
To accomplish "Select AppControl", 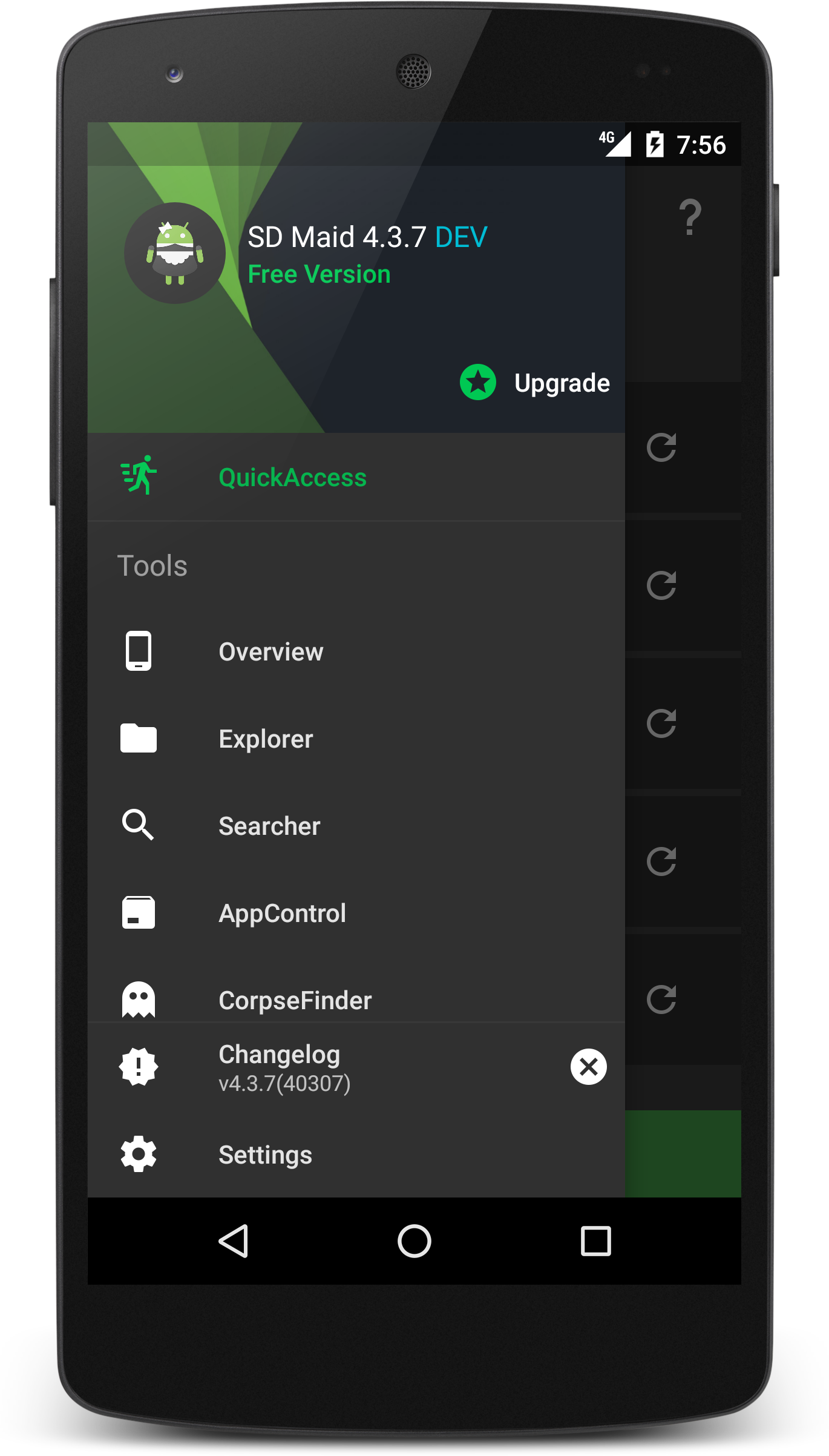I will tap(282, 914).
